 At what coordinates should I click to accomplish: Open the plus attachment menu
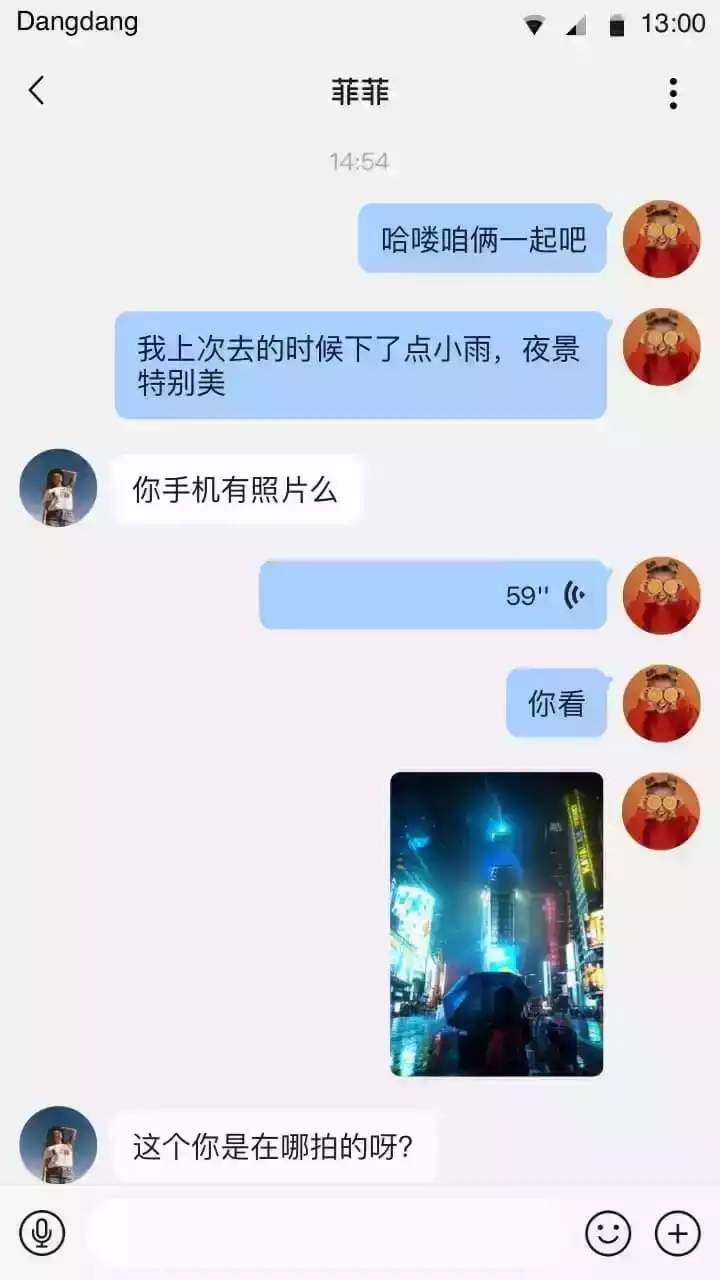pos(677,1233)
